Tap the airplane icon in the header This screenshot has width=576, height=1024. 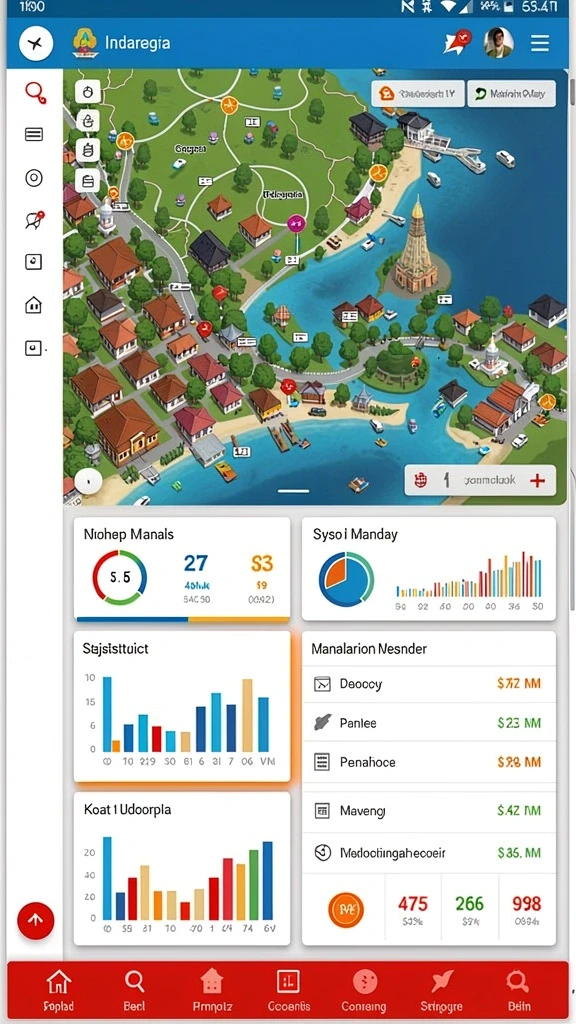pos(35,44)
